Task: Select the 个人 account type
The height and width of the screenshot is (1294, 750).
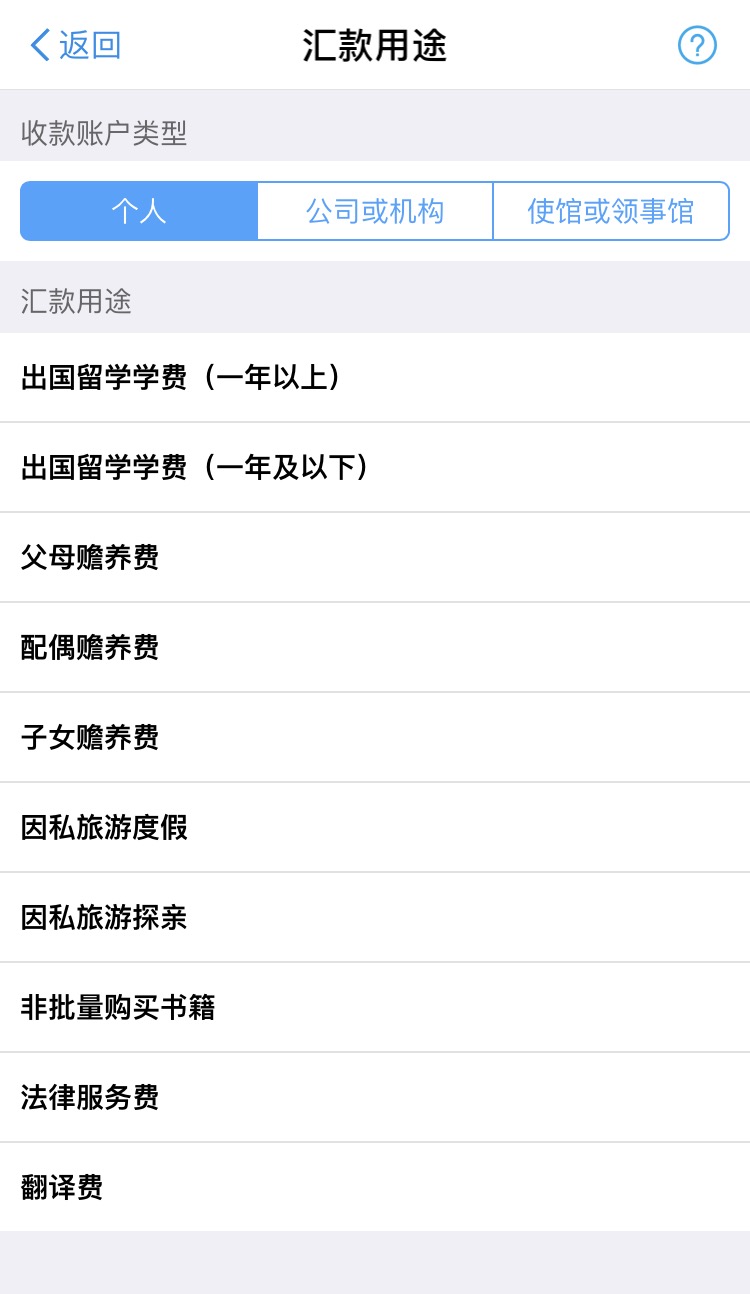Action: [x=139, y=211]
